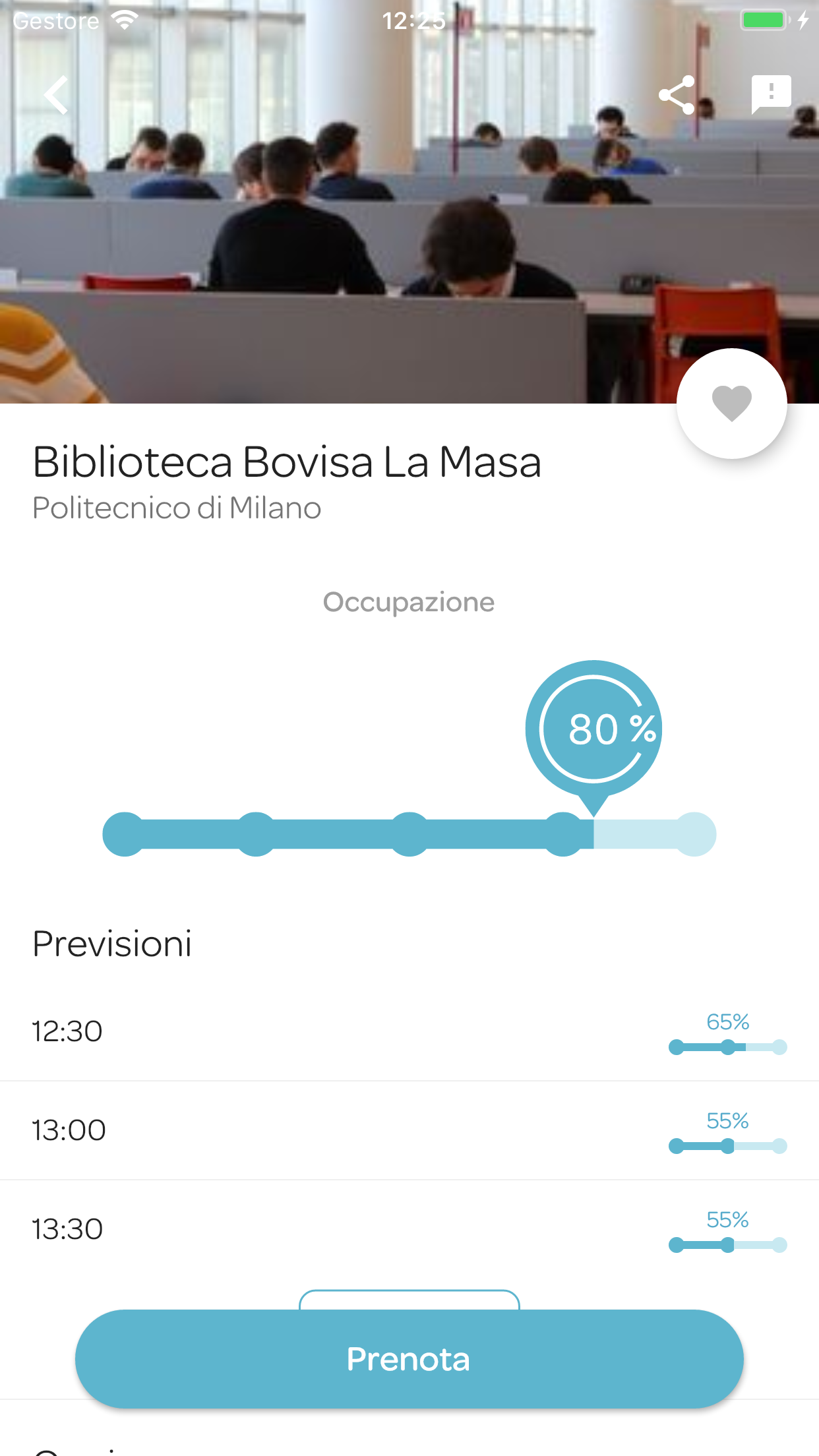Report an issue with the feedback icon
Viewport: 819px width, 1456px height.
(x=771, y=94)
